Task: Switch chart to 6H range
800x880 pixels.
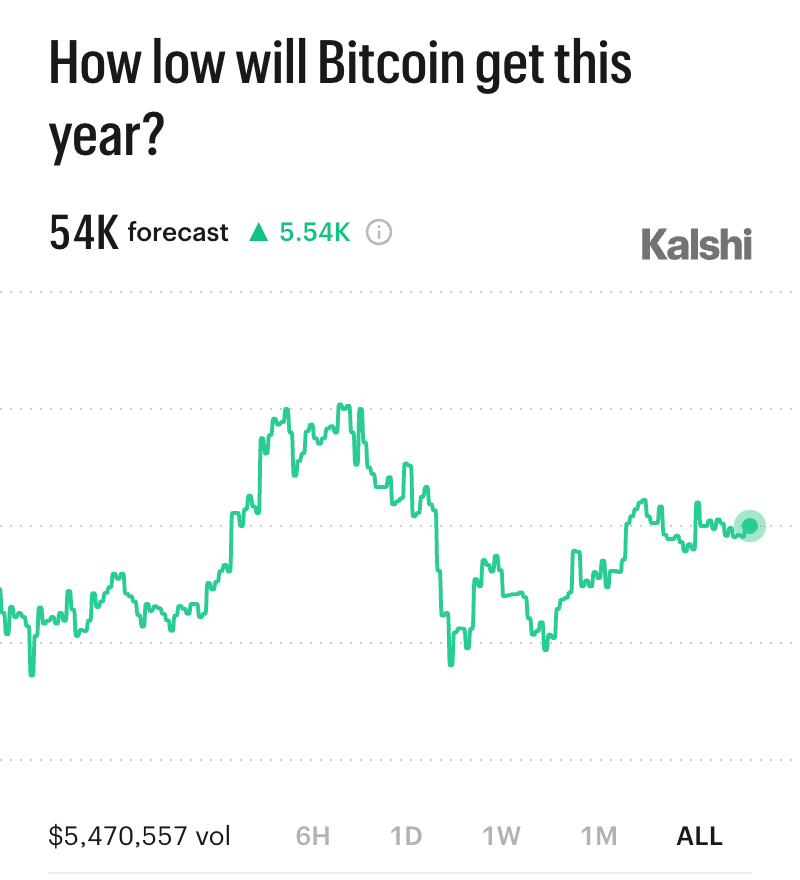Action: pos(313,836)
